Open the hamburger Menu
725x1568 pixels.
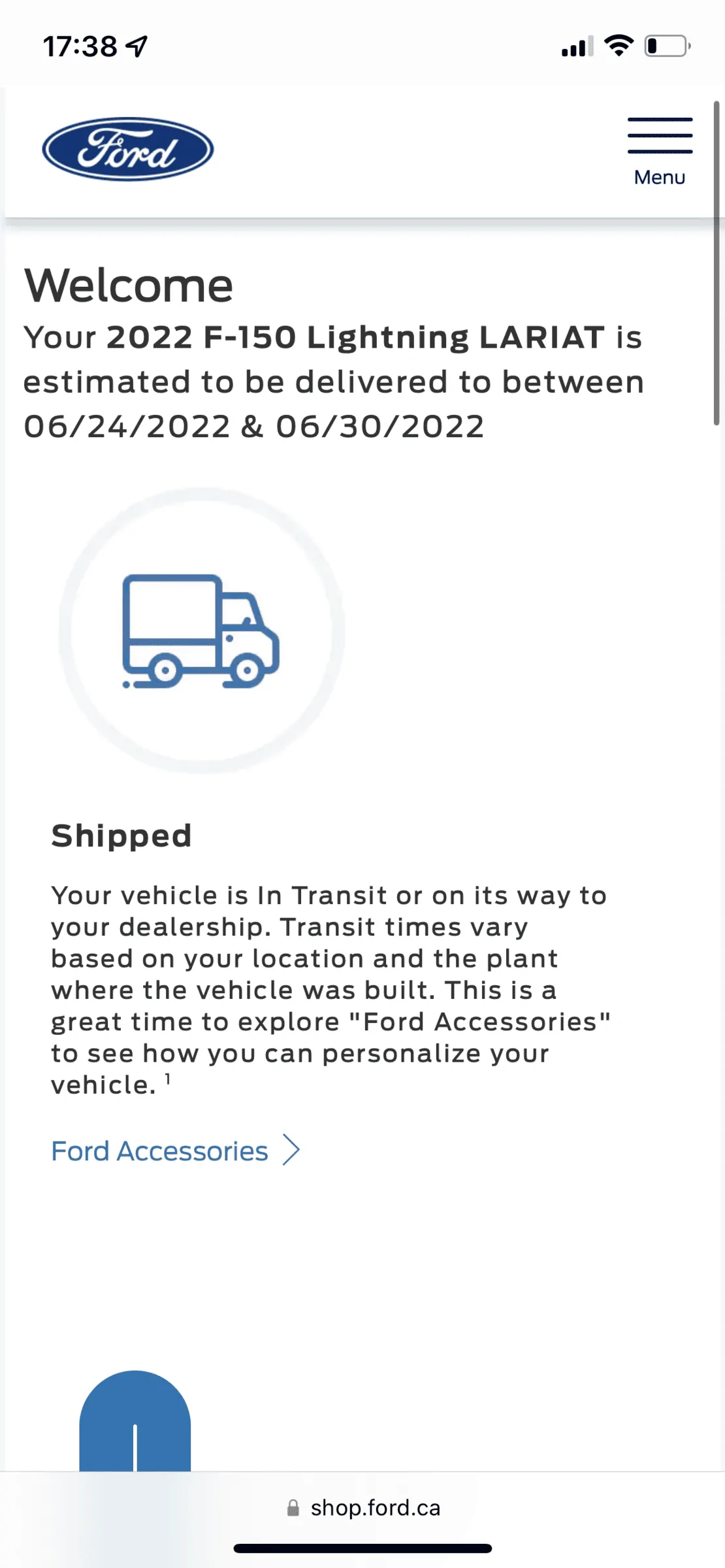point(660,150)
